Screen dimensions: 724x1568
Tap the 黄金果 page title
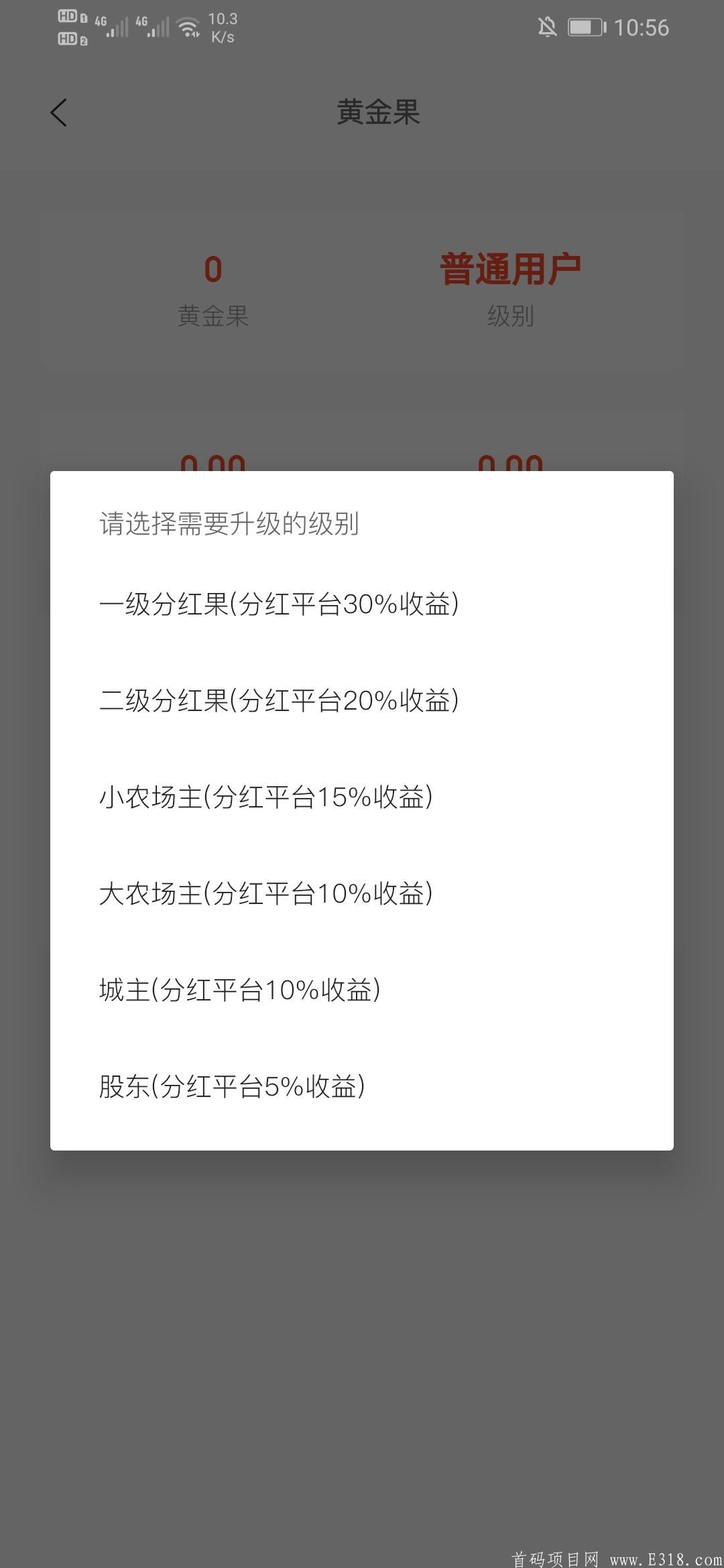(x=379, y=111)
